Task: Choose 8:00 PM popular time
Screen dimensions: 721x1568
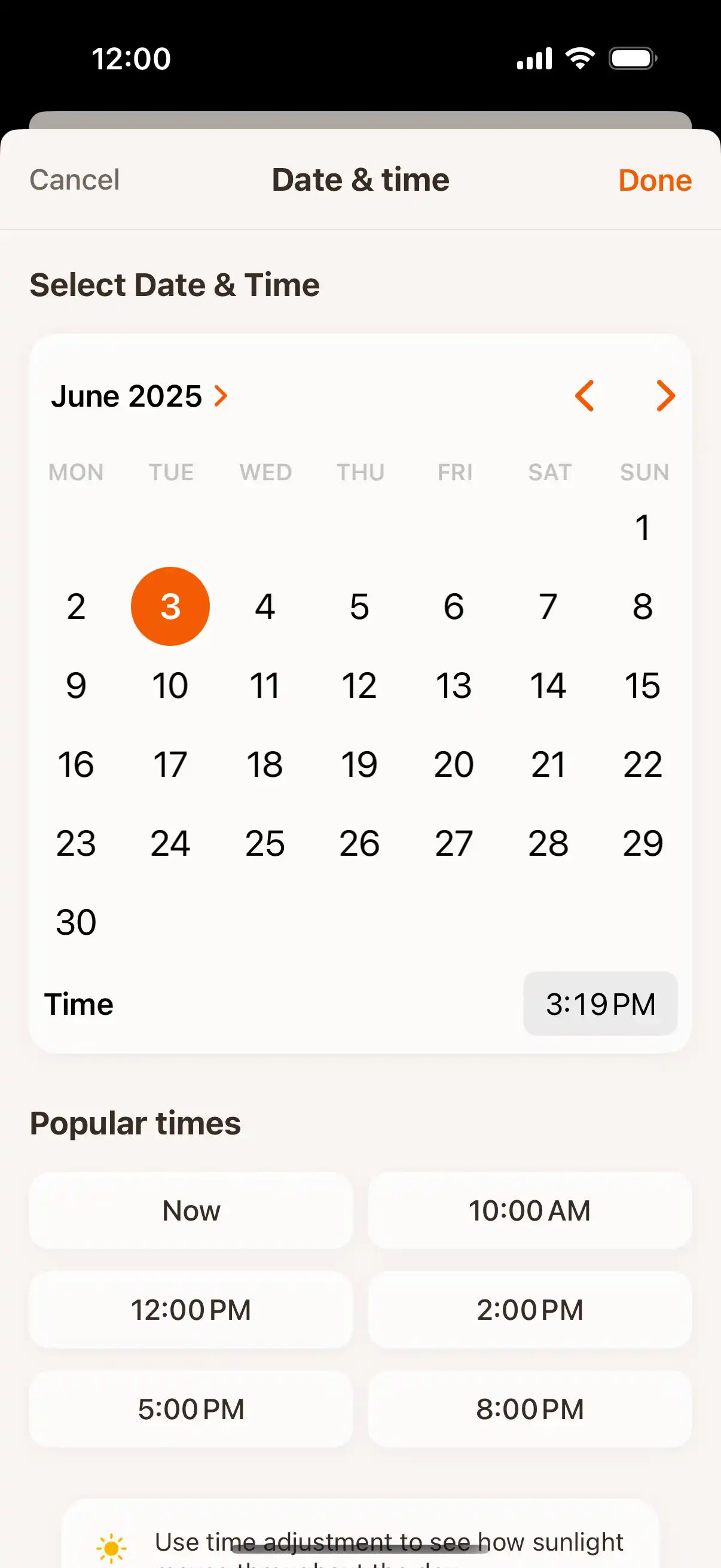Action: point(529,1409)
